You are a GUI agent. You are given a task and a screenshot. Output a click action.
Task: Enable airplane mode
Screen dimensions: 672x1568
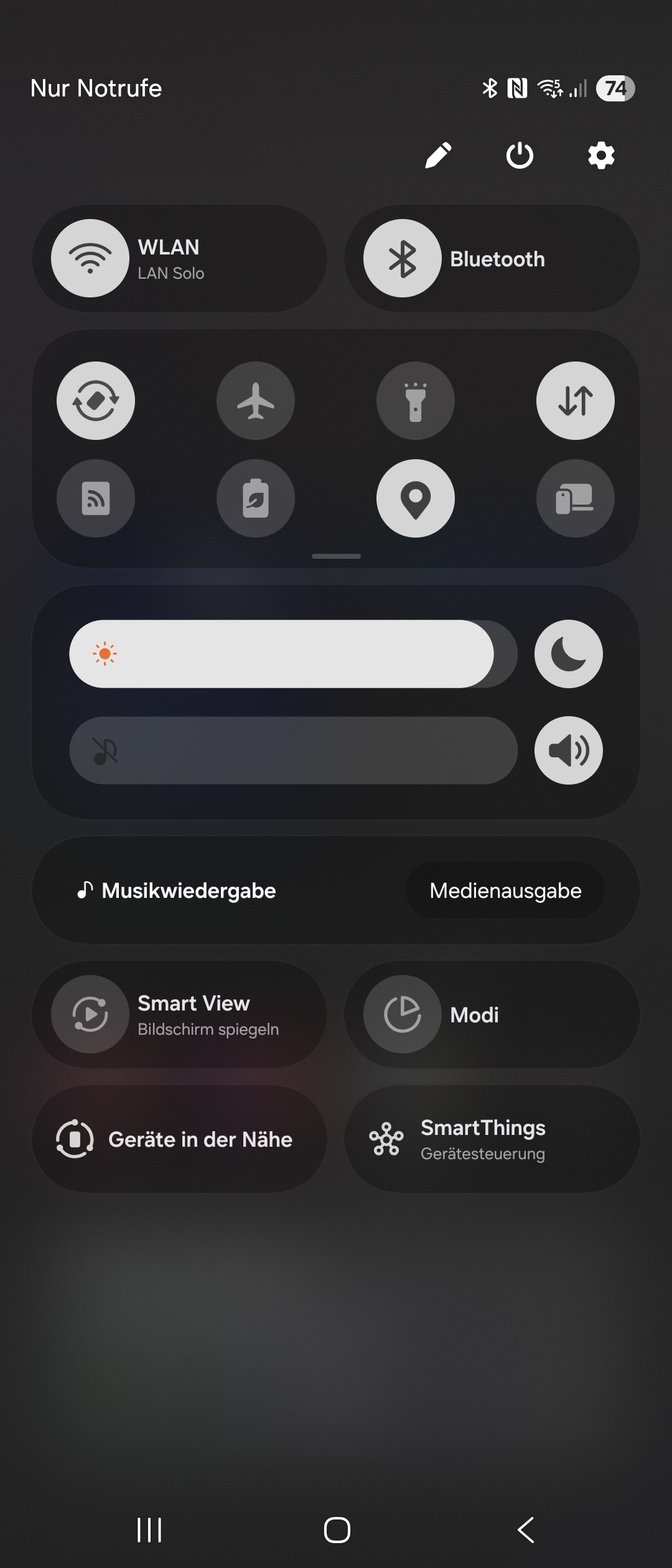(x=256, y=401)
